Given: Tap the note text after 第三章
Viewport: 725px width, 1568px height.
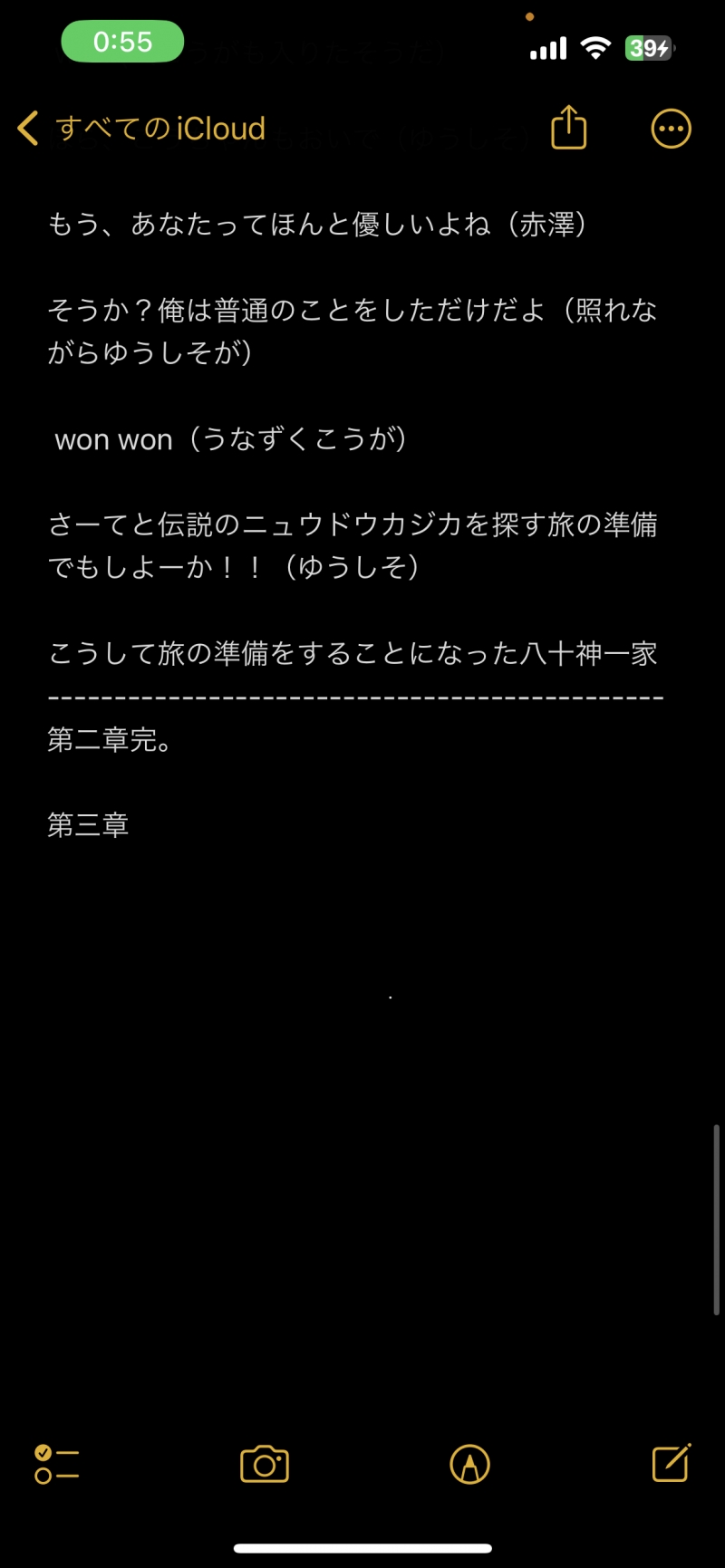Looking at the screenshot, I should [145, 825].
